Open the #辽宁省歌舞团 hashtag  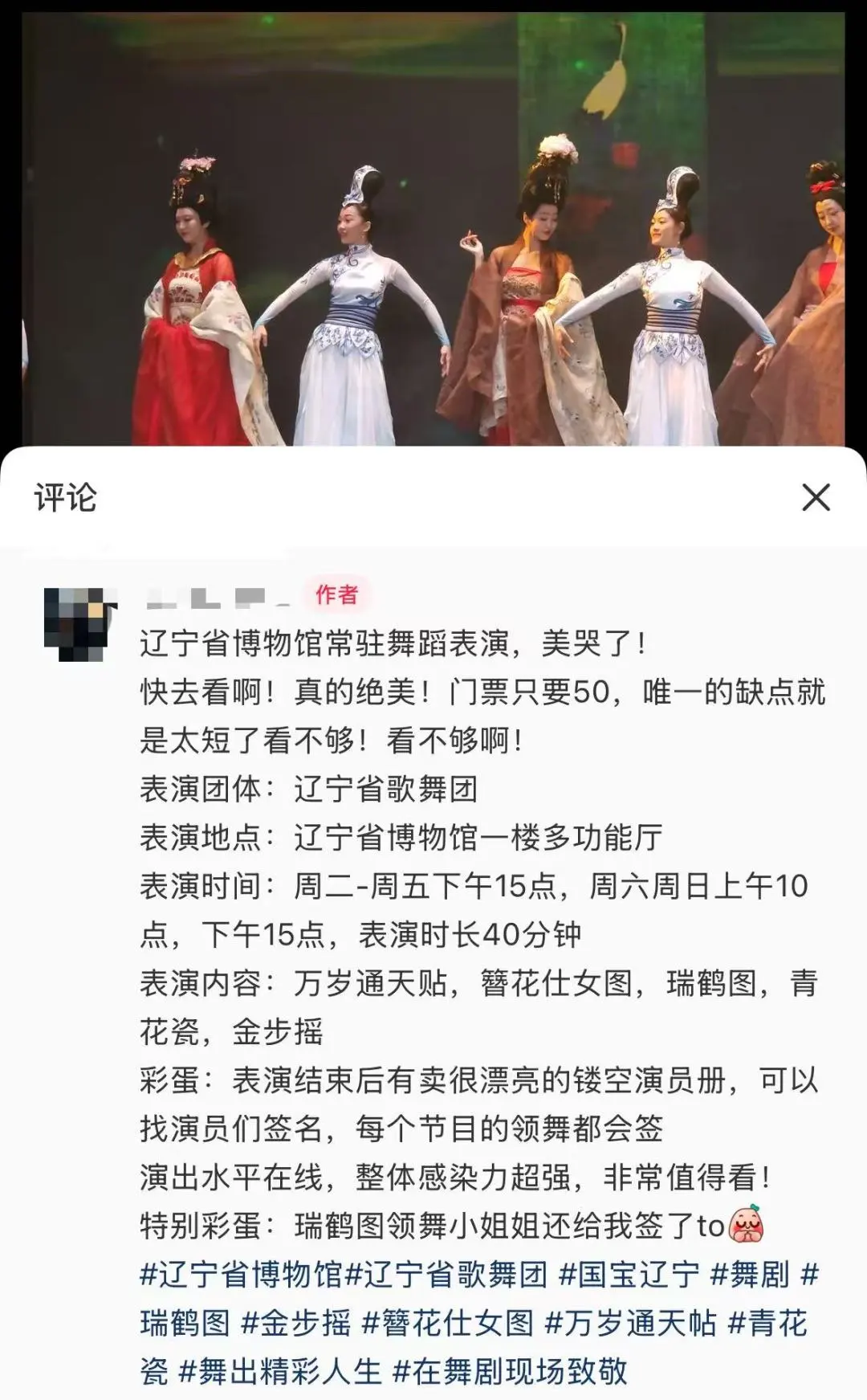446,1275
